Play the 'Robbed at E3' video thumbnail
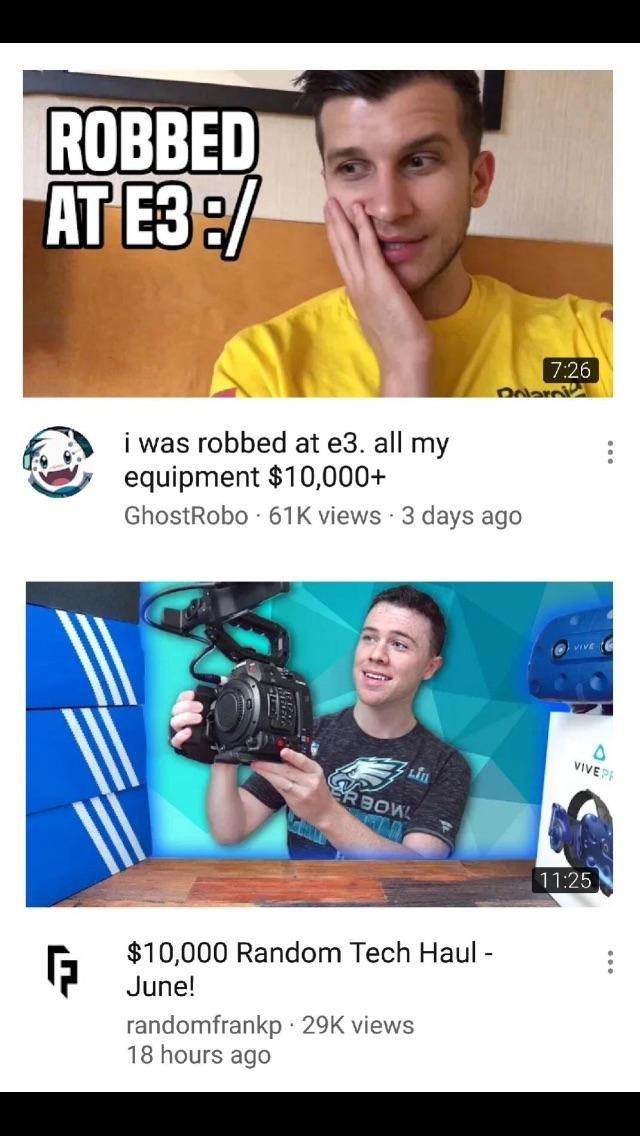This screenshot has height=1136, width=640. pyautogui.click(x=318, y=233)
